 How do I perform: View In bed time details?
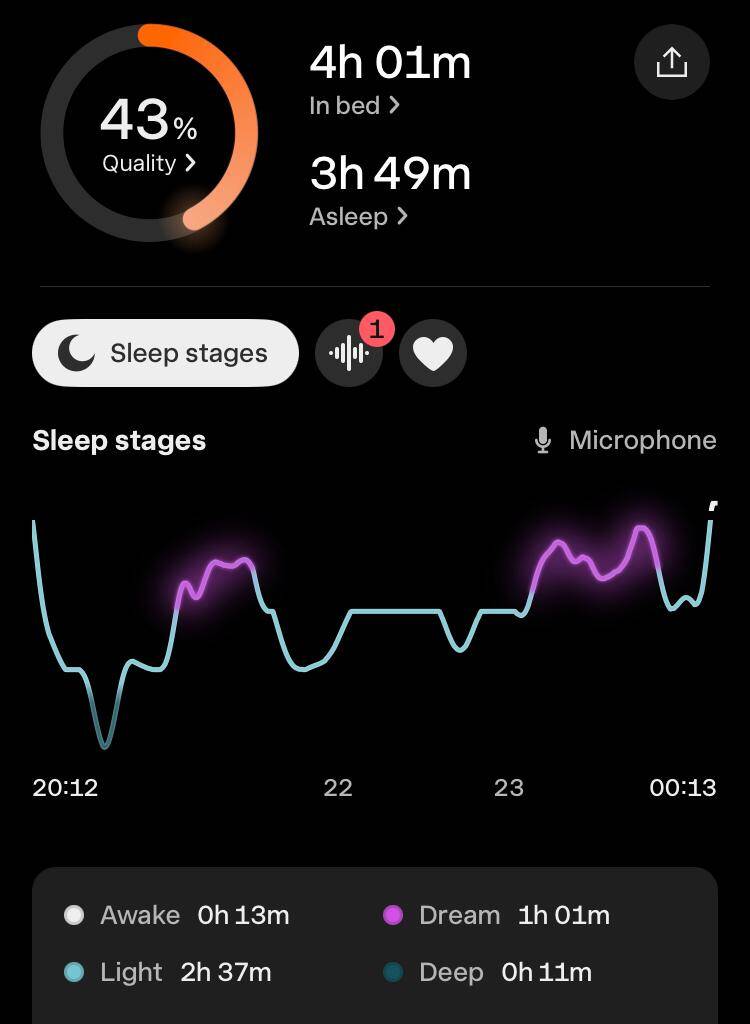[x=354, y=105]
